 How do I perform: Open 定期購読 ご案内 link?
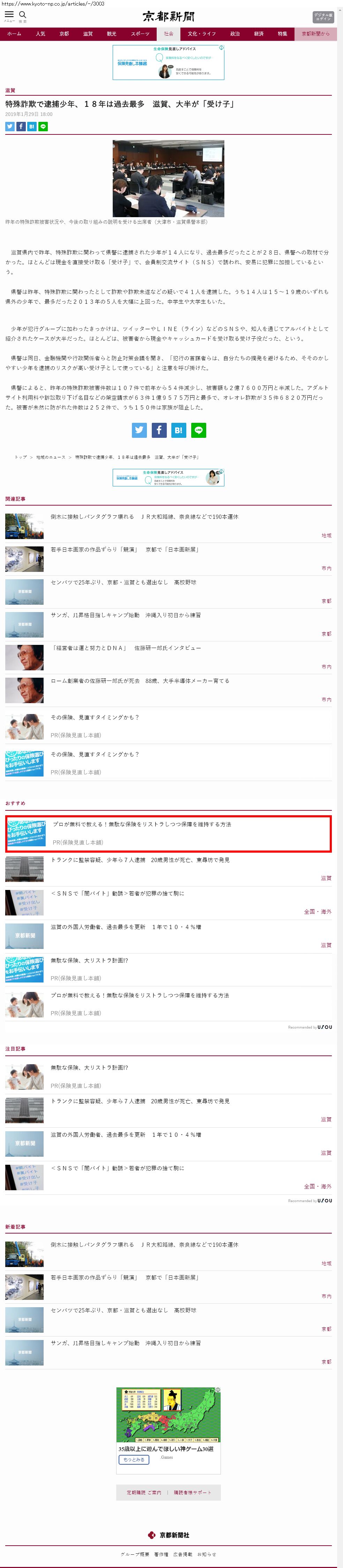pos(144,1492)
